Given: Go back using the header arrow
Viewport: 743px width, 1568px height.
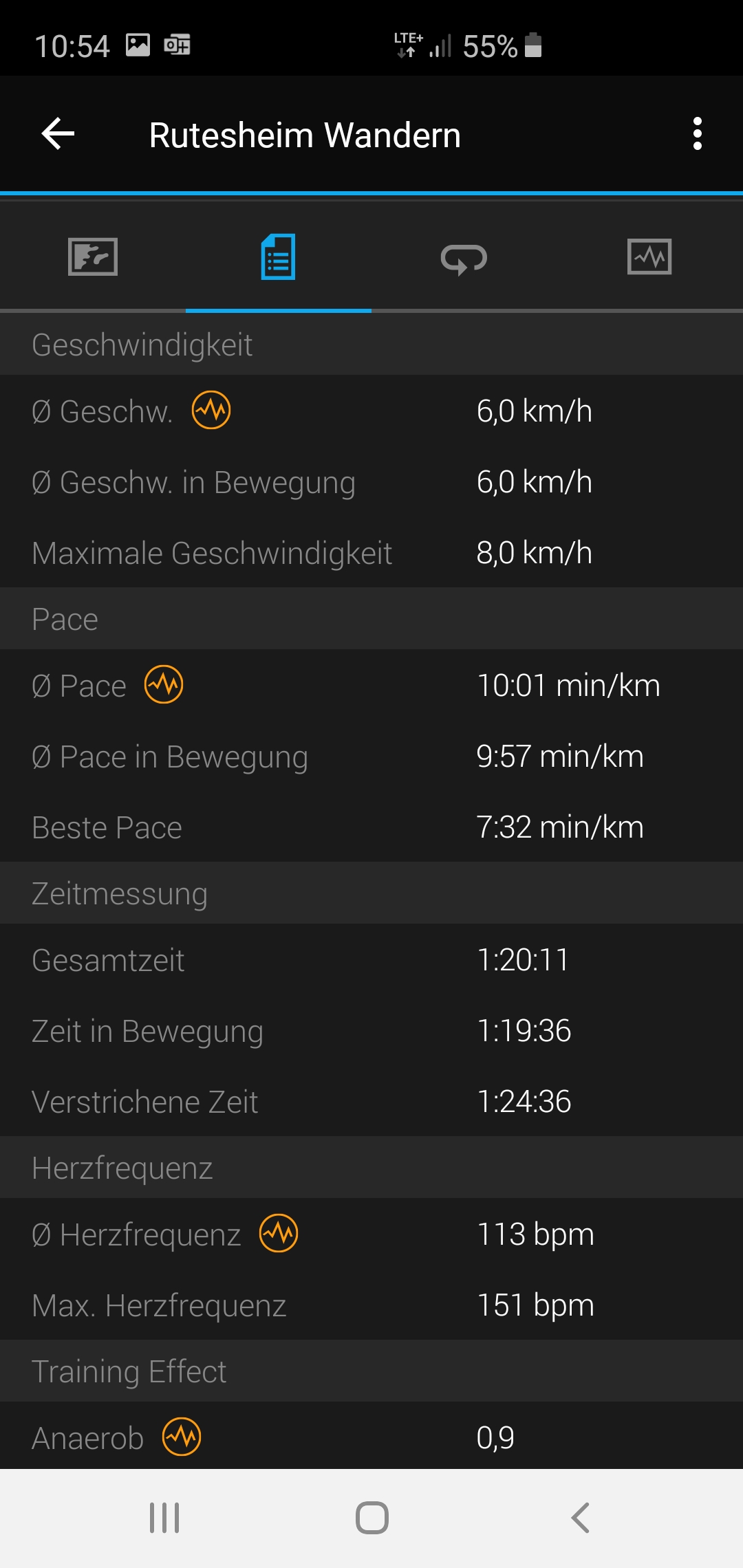Looking at the screenshot, I should (x=58, y=133).
